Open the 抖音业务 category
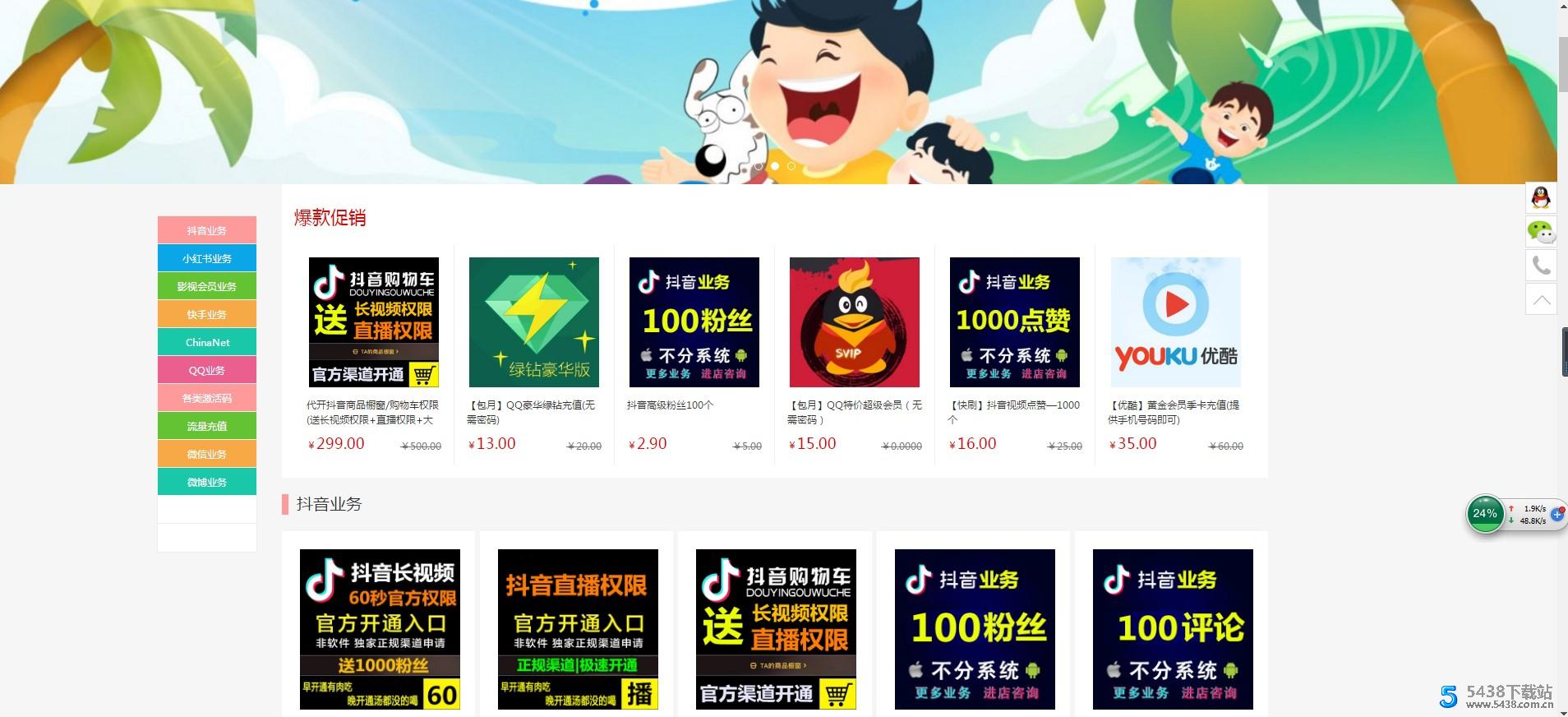The image size is (1568, 717). [206, 230]
